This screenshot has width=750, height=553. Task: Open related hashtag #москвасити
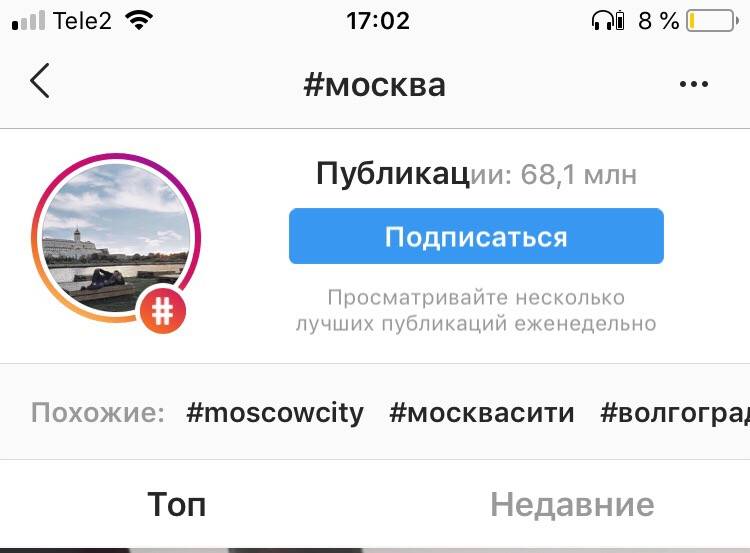pyautogui.click(x=482, y=412)
